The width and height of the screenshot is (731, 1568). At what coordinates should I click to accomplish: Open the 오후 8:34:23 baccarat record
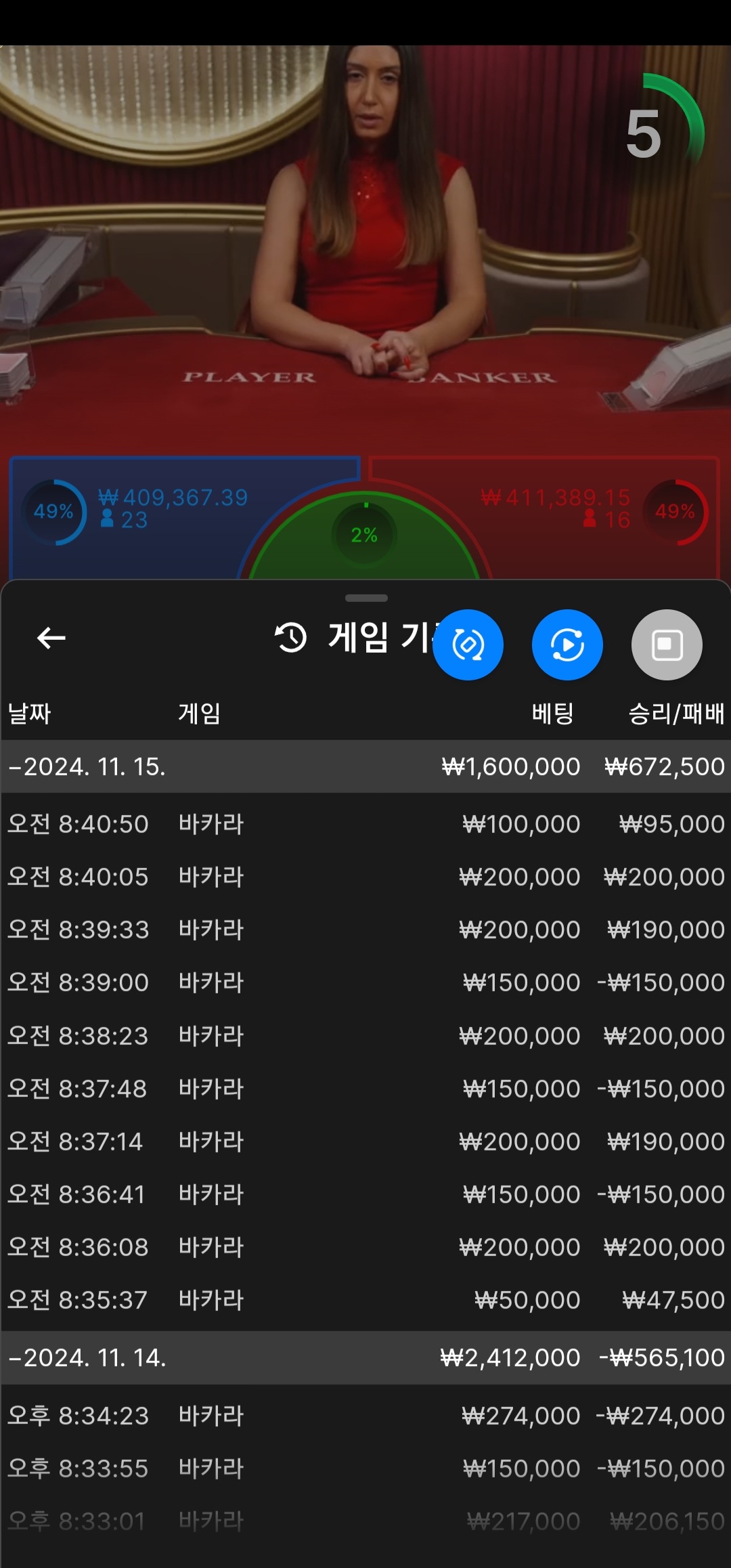[365, 1416]
